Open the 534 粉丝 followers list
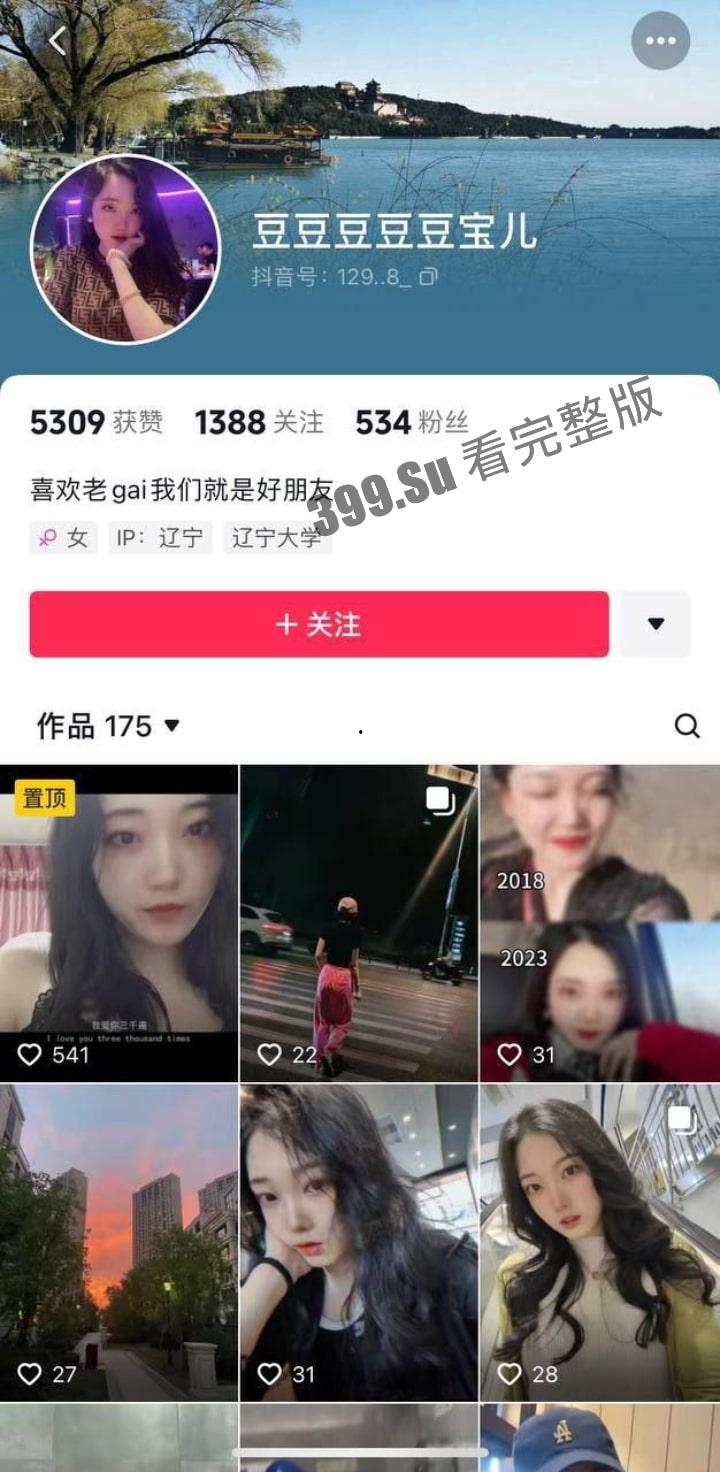 tap(411, 422)
